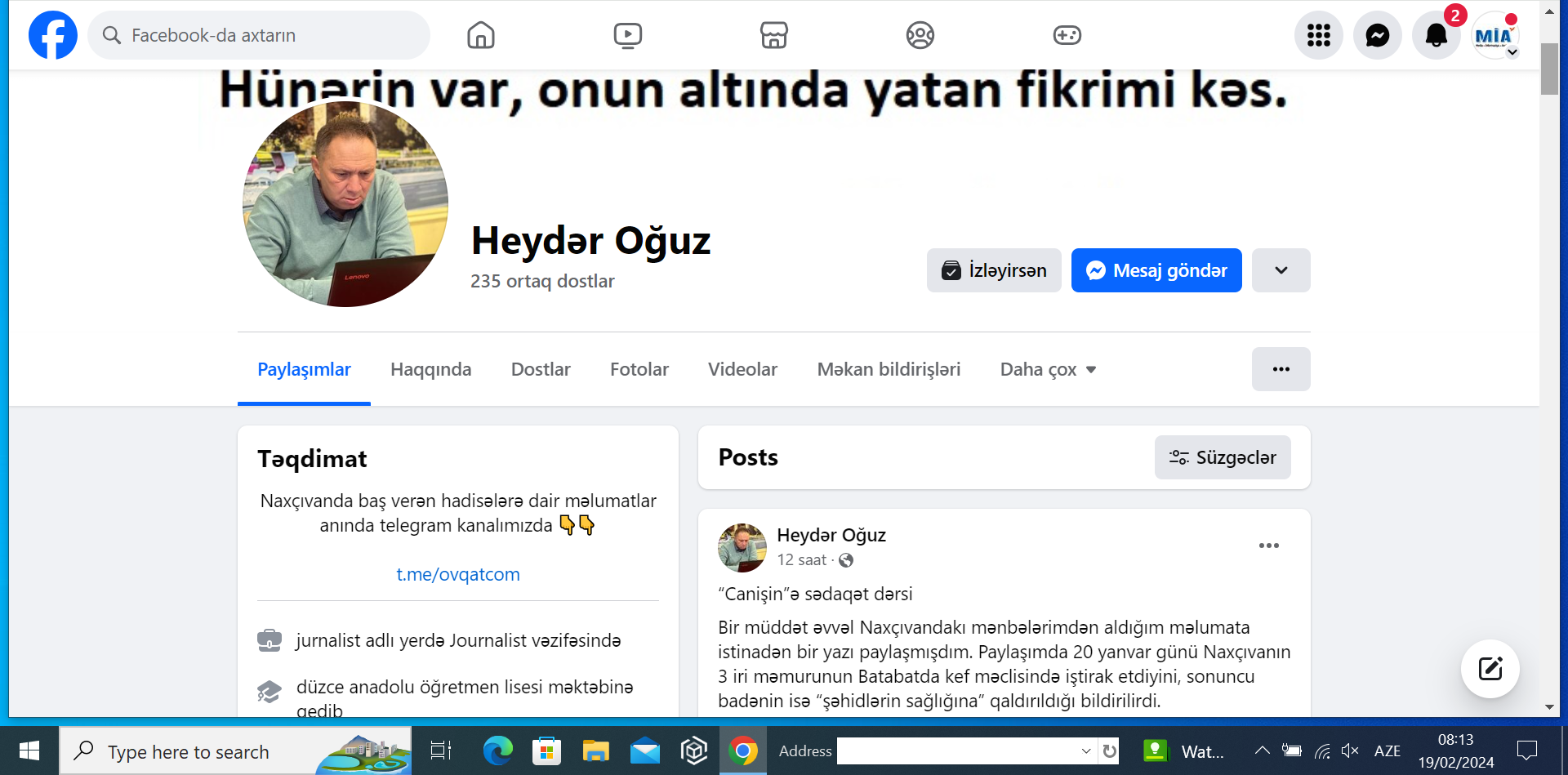Open the Gaming icon
This screenshot has width=1568, height=775.
[x=1067, y=35]
